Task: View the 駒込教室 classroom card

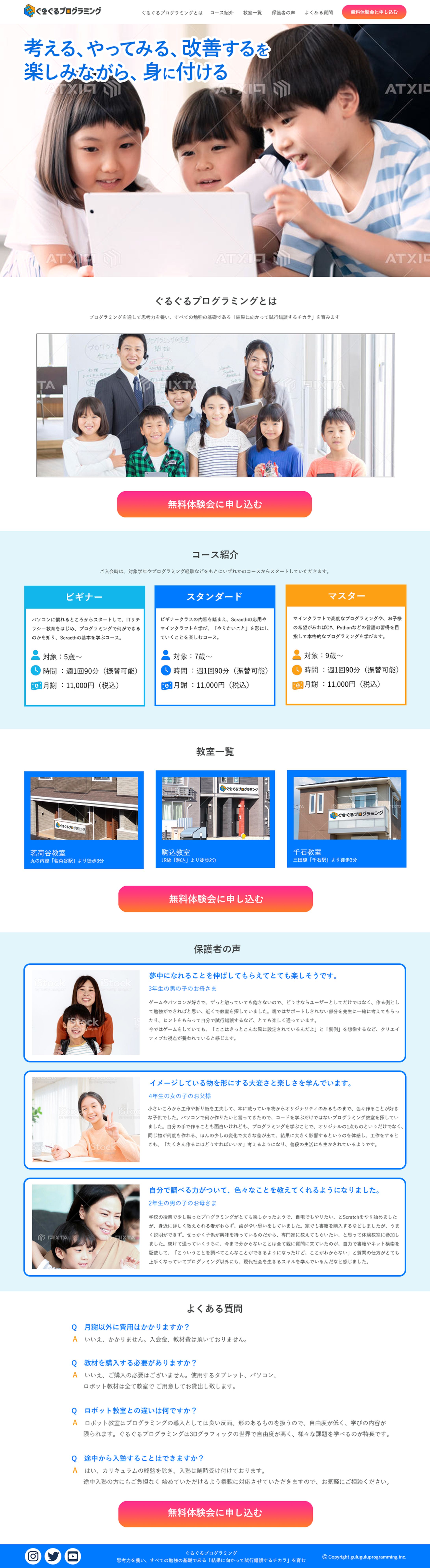Action: pos(215,819)
